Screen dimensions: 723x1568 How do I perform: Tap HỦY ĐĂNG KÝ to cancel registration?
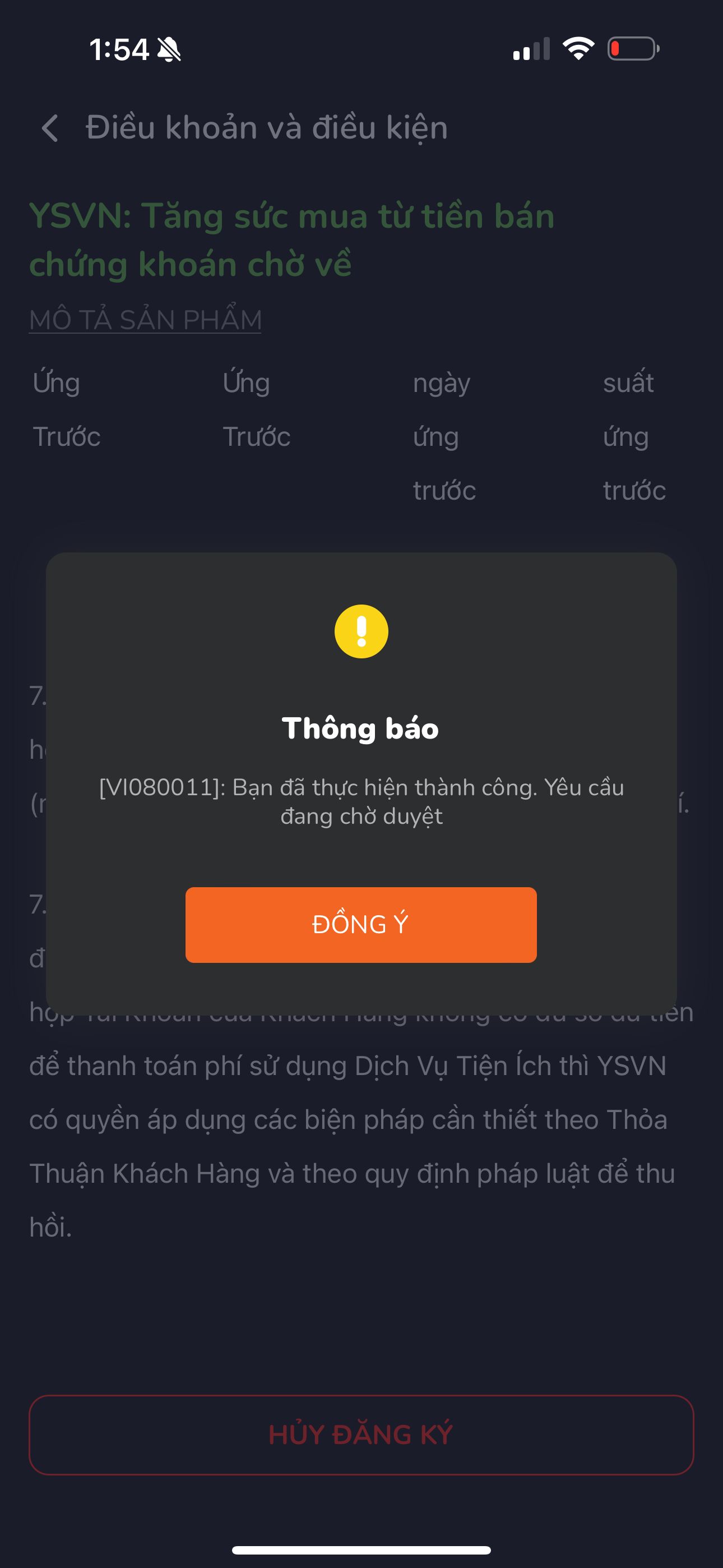click(x=361, y=1434)
